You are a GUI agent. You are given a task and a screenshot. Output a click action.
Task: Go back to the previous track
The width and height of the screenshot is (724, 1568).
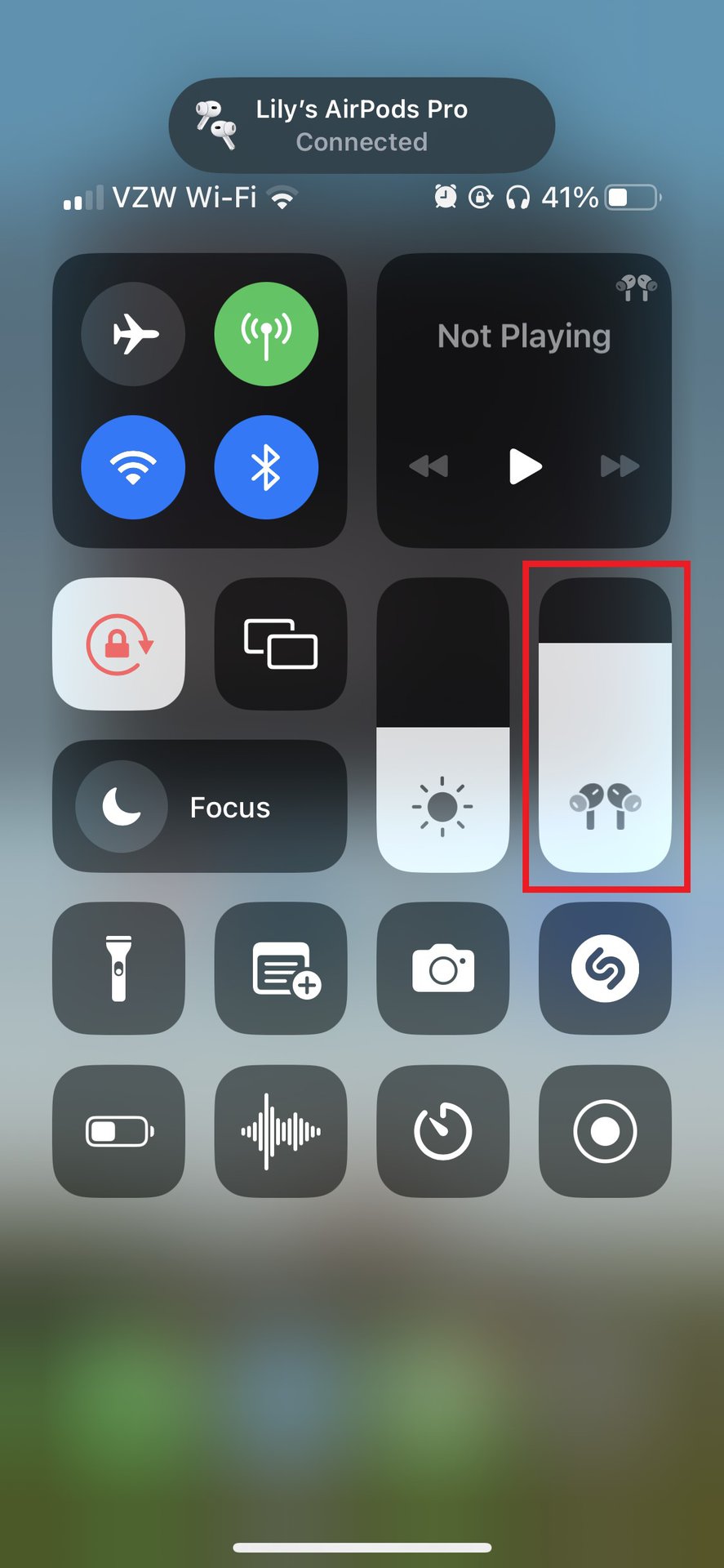click(x=429, y=466)
